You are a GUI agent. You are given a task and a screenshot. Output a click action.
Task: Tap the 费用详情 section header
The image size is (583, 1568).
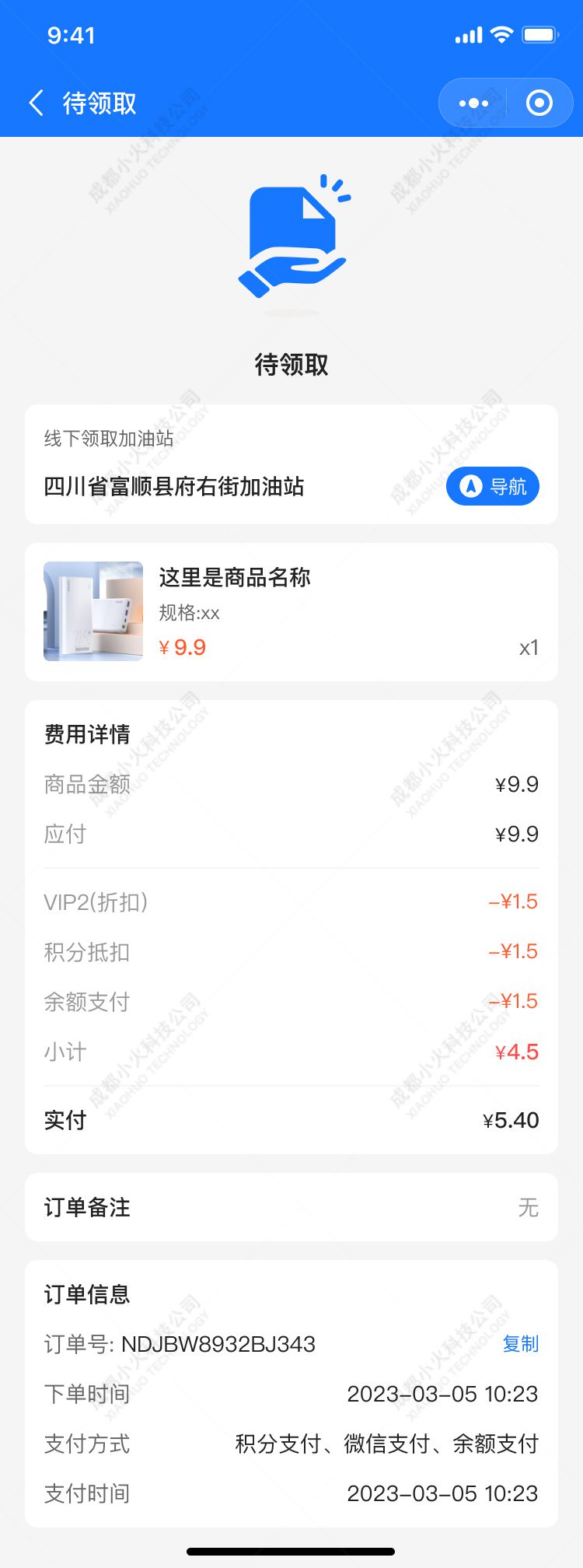(x=87, y=732)
